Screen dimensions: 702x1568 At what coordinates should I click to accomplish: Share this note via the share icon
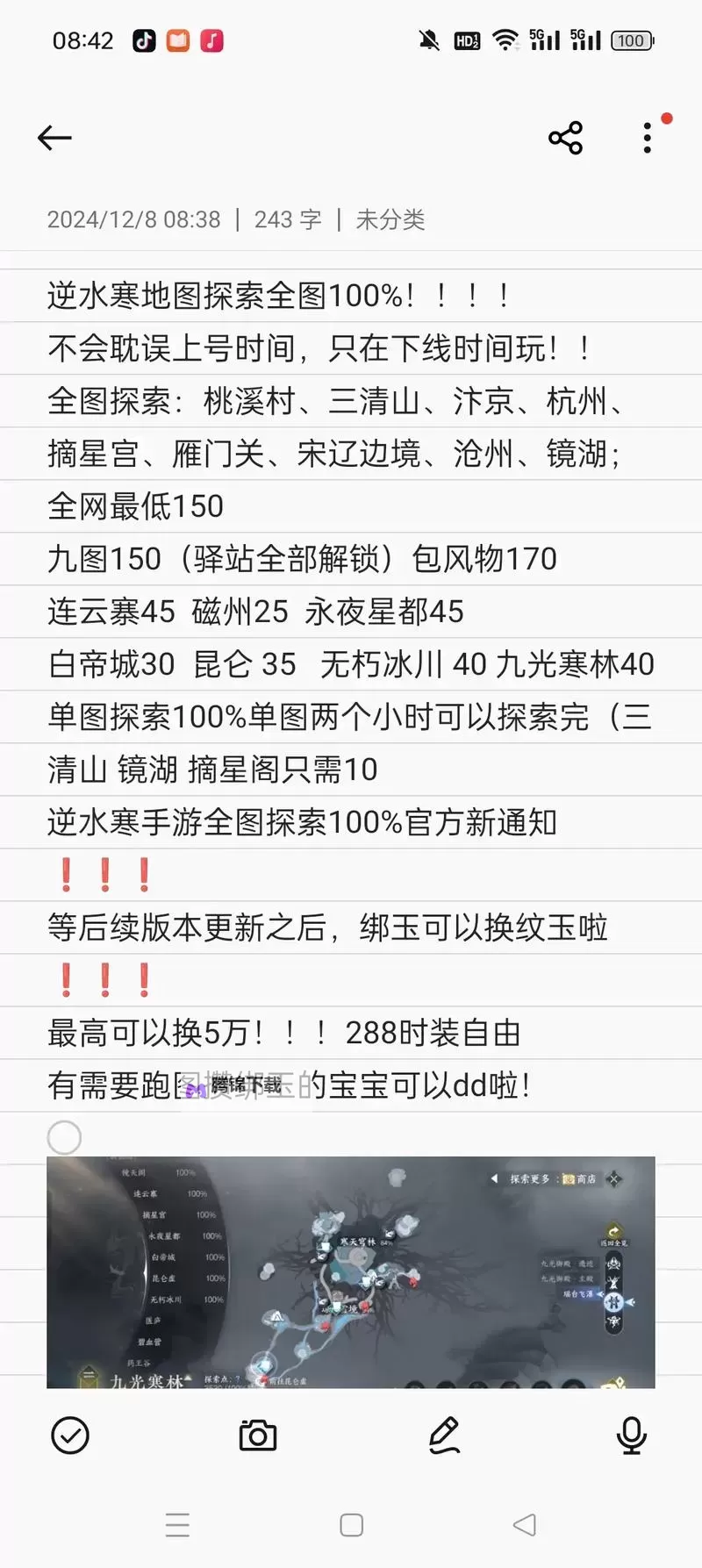pyautogui.click(x=564, y=137)
